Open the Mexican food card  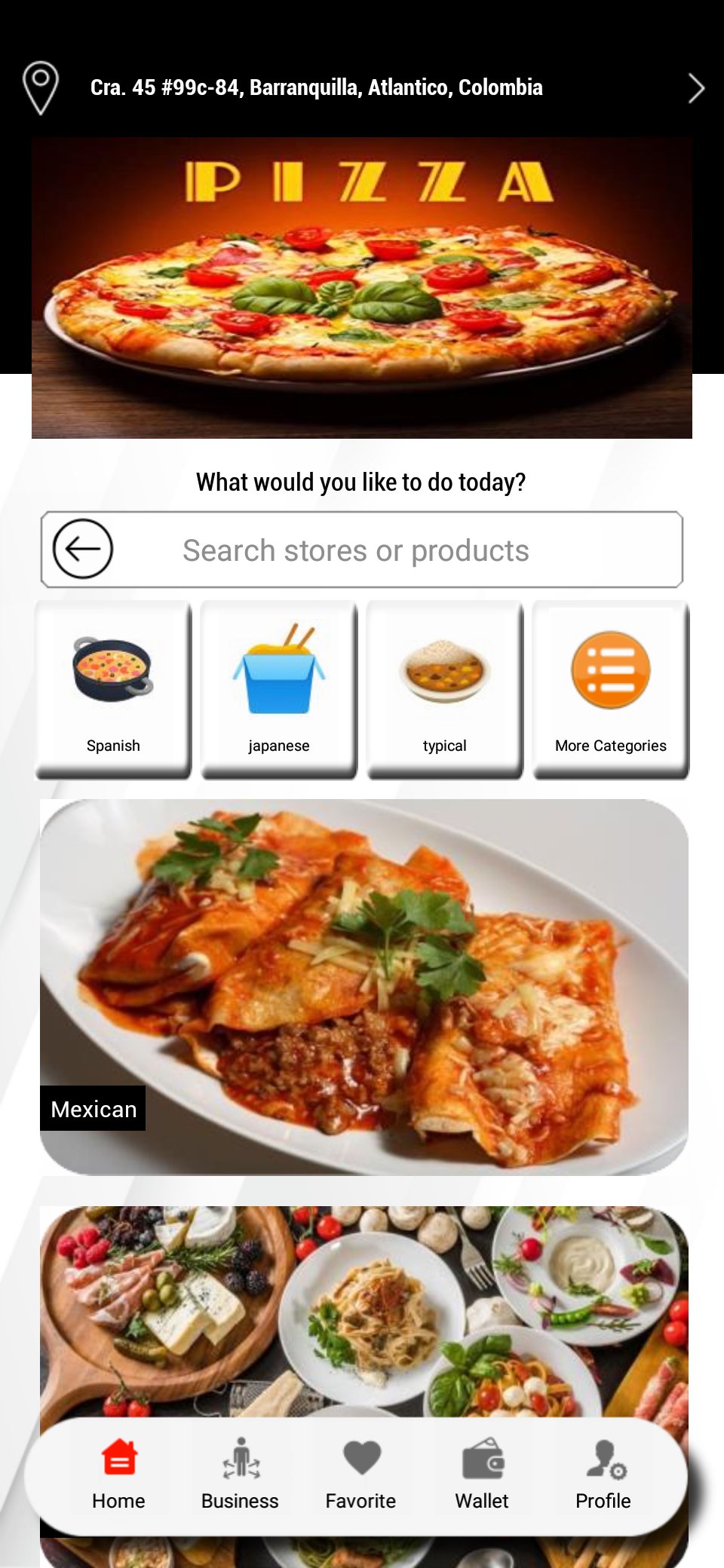[x=364, y=987]
